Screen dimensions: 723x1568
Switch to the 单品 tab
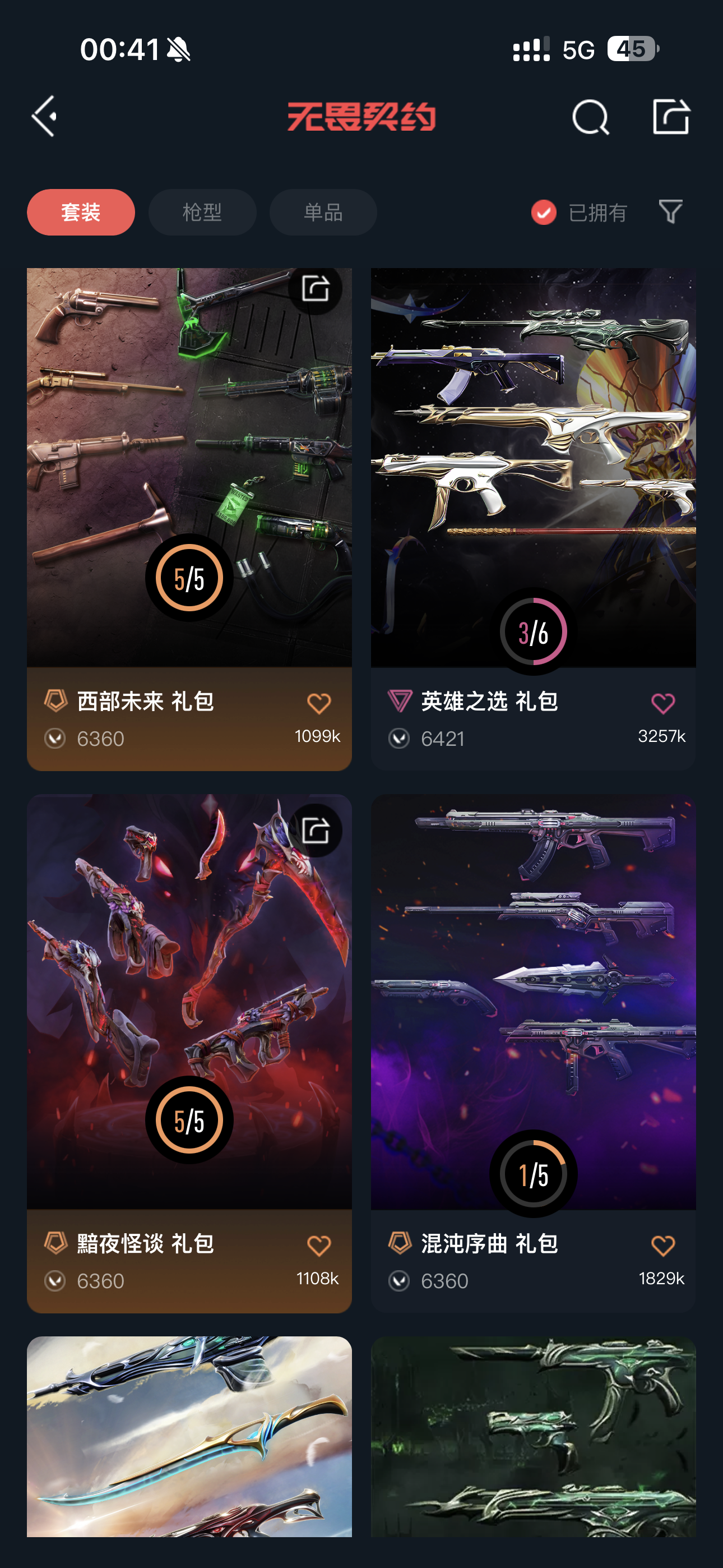pyautogui.click(x=323, y=213)
